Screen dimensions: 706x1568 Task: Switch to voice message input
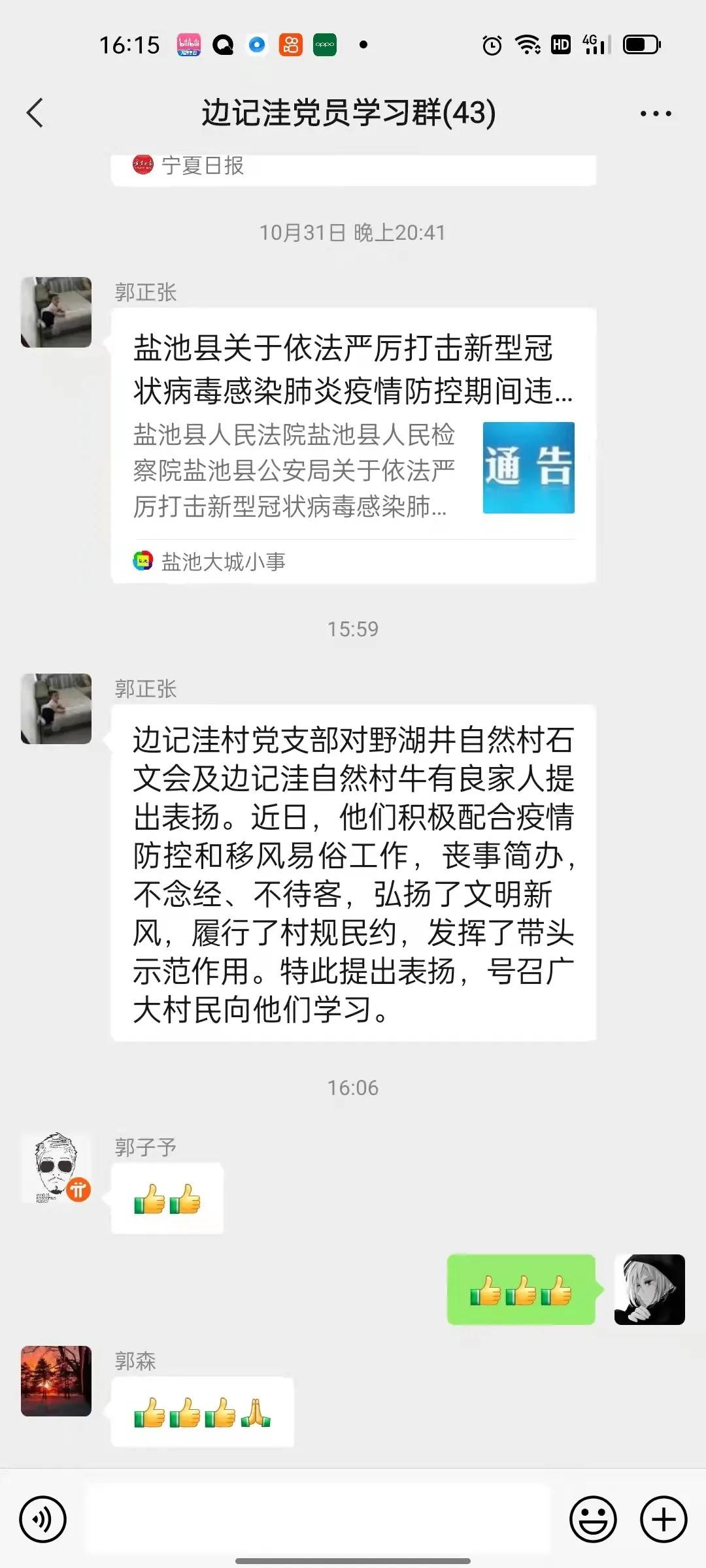[x=43, y=1519]
